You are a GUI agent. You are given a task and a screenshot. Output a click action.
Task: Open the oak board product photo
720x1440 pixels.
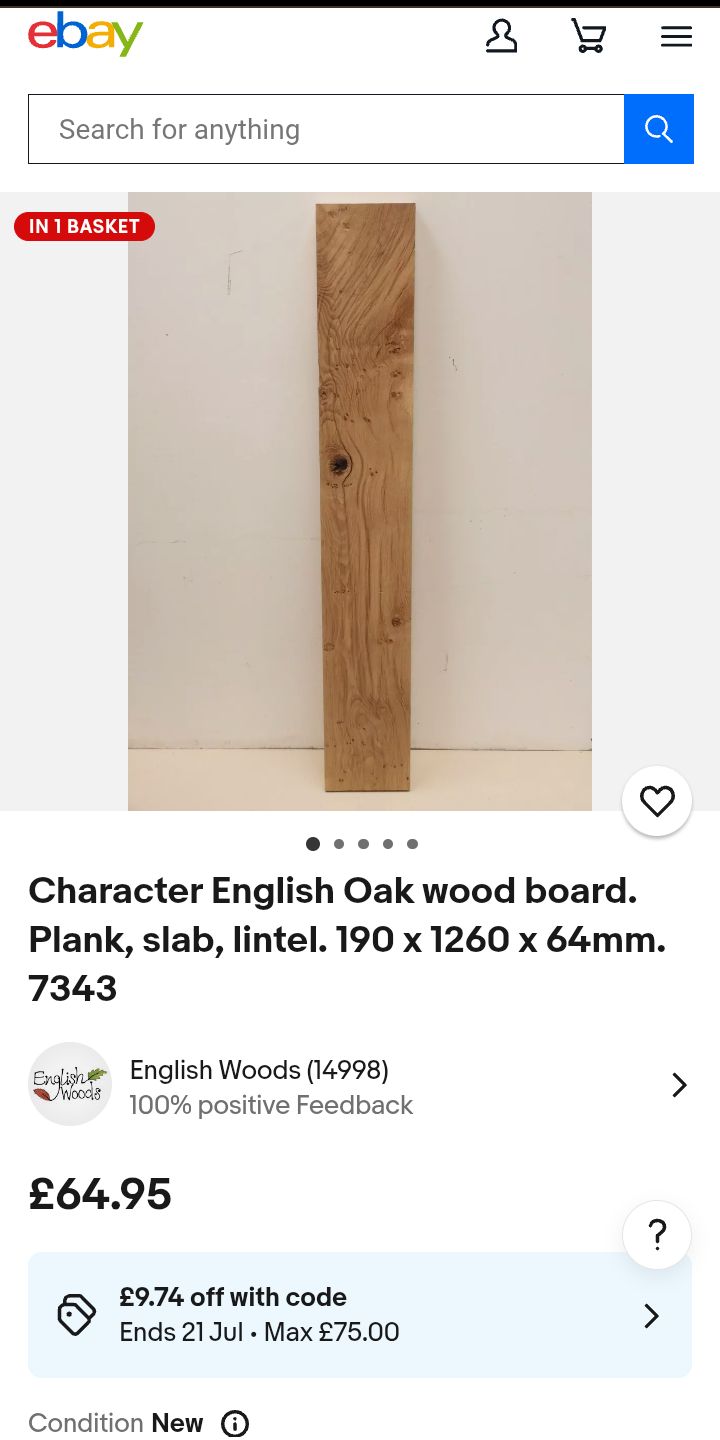tap(360, 501)
